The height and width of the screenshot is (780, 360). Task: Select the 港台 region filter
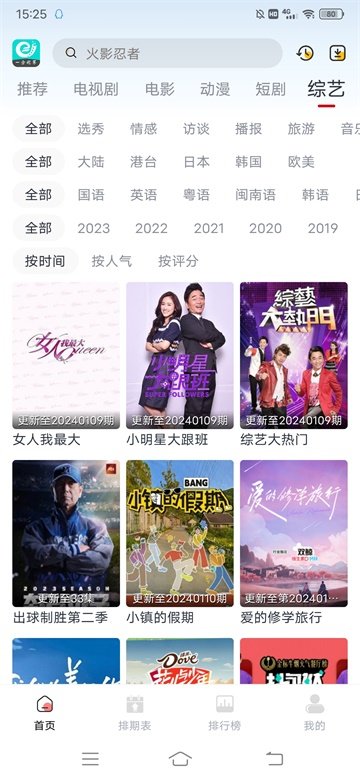pyautogui.click(x=143, y=162)
